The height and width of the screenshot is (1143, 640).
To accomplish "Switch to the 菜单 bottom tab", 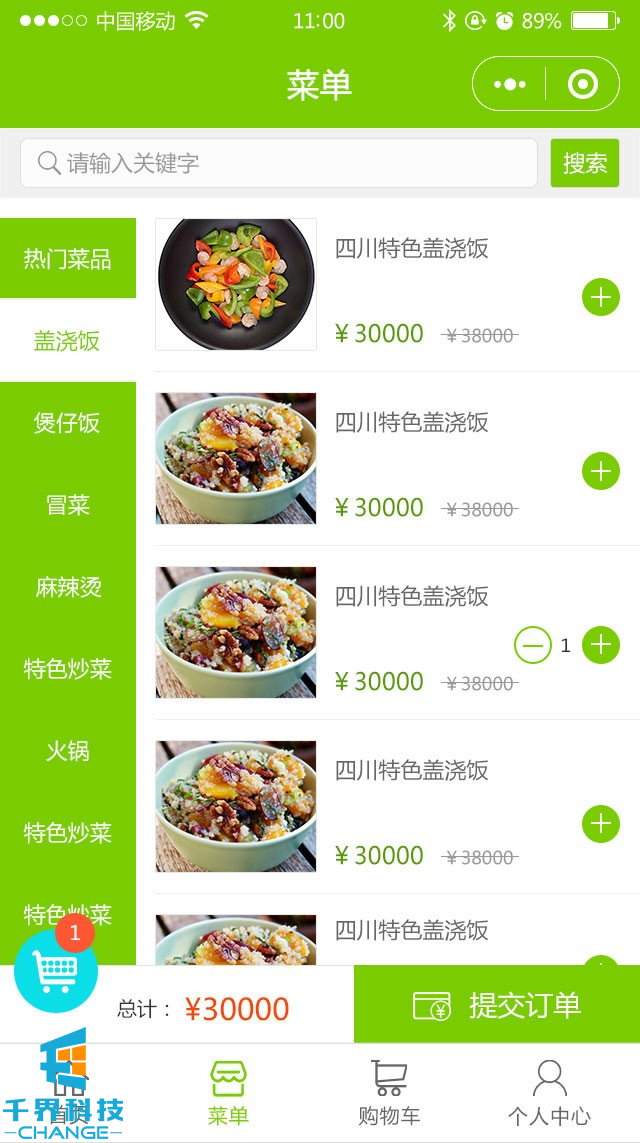I will [228, 1093].
